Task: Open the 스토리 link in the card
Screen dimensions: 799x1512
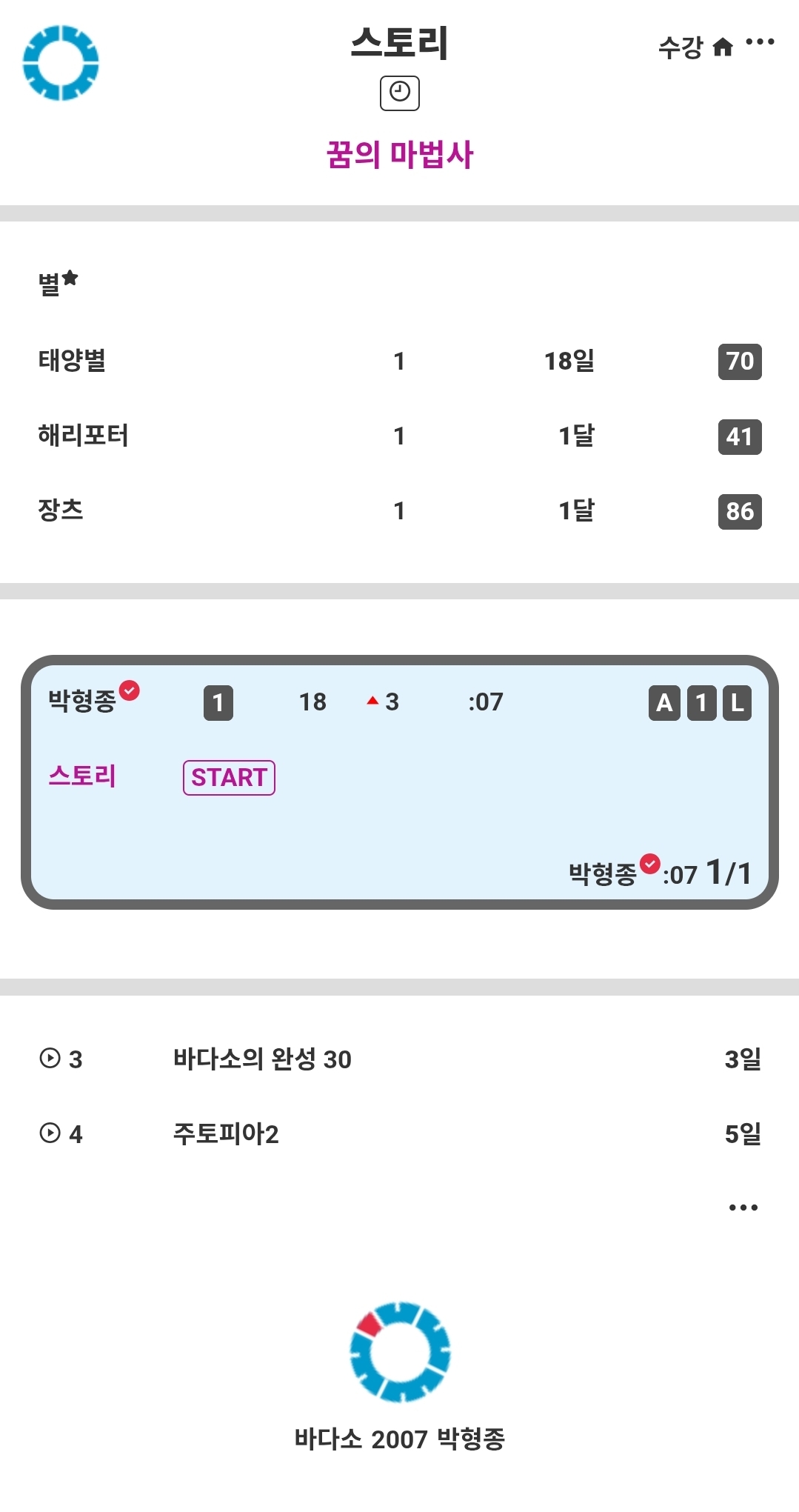Action: tap(81, 776)
